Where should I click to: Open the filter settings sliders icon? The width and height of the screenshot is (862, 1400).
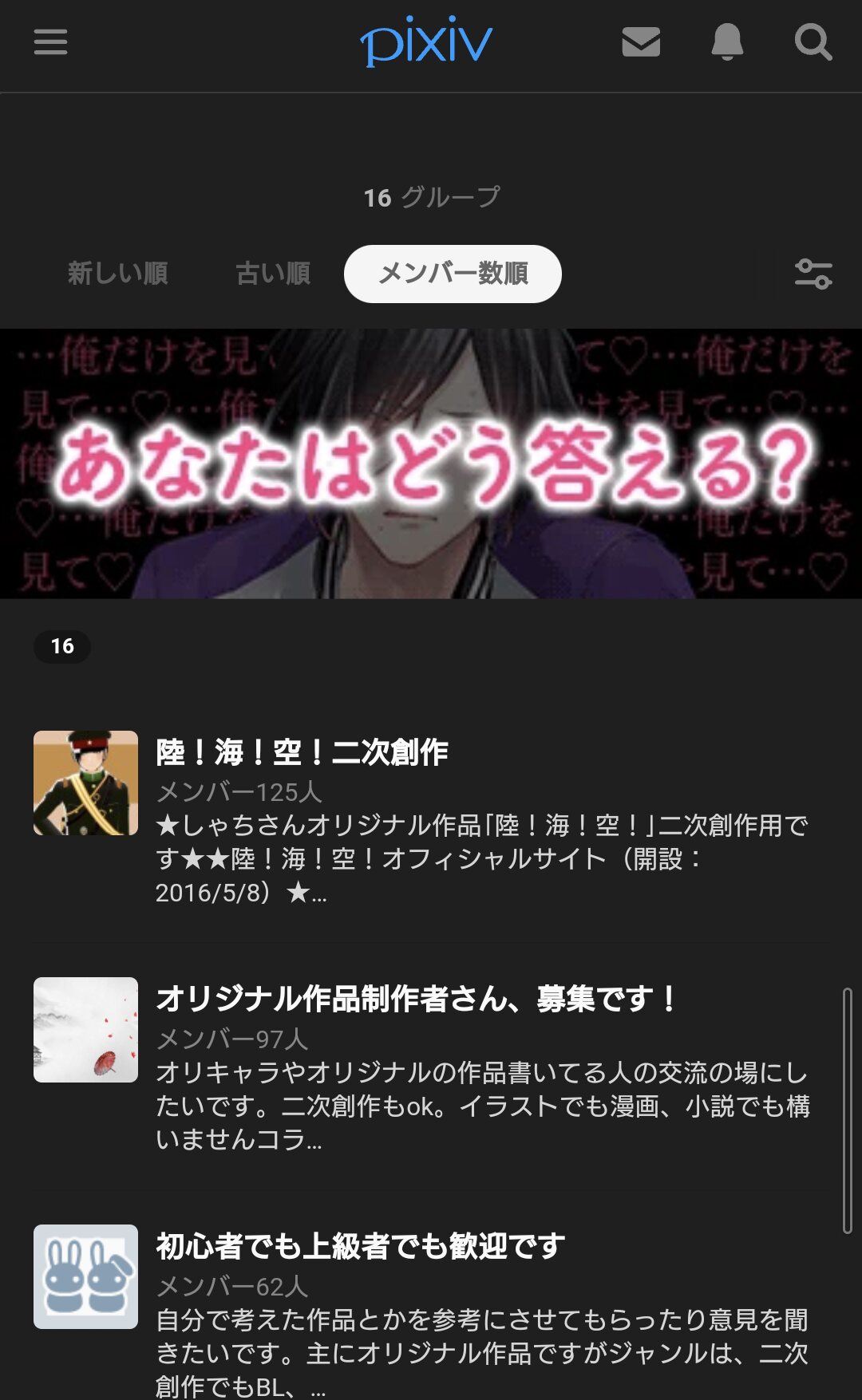pos(813,274)
